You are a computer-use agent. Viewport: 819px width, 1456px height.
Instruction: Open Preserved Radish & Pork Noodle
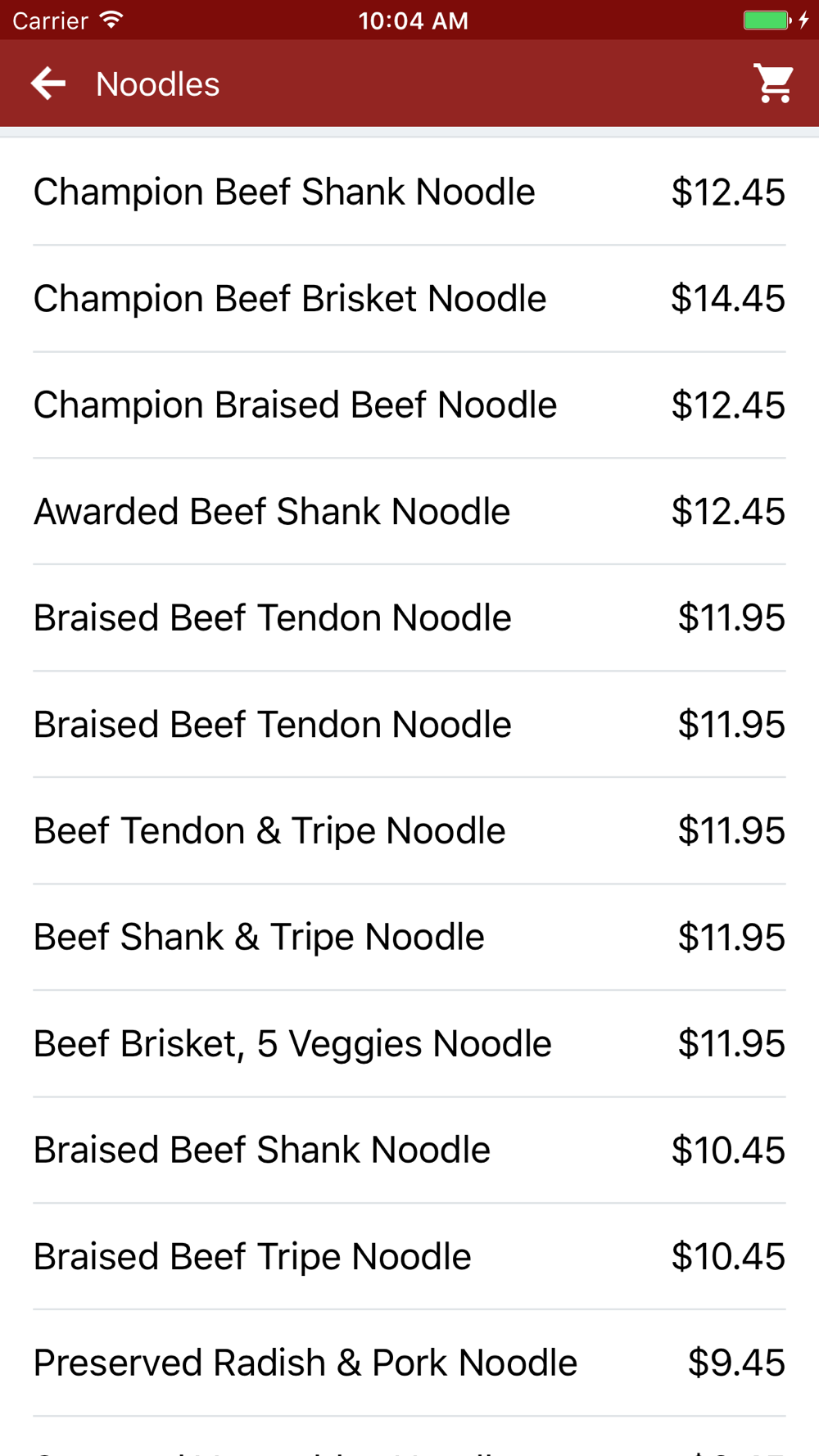(409, 1363)
